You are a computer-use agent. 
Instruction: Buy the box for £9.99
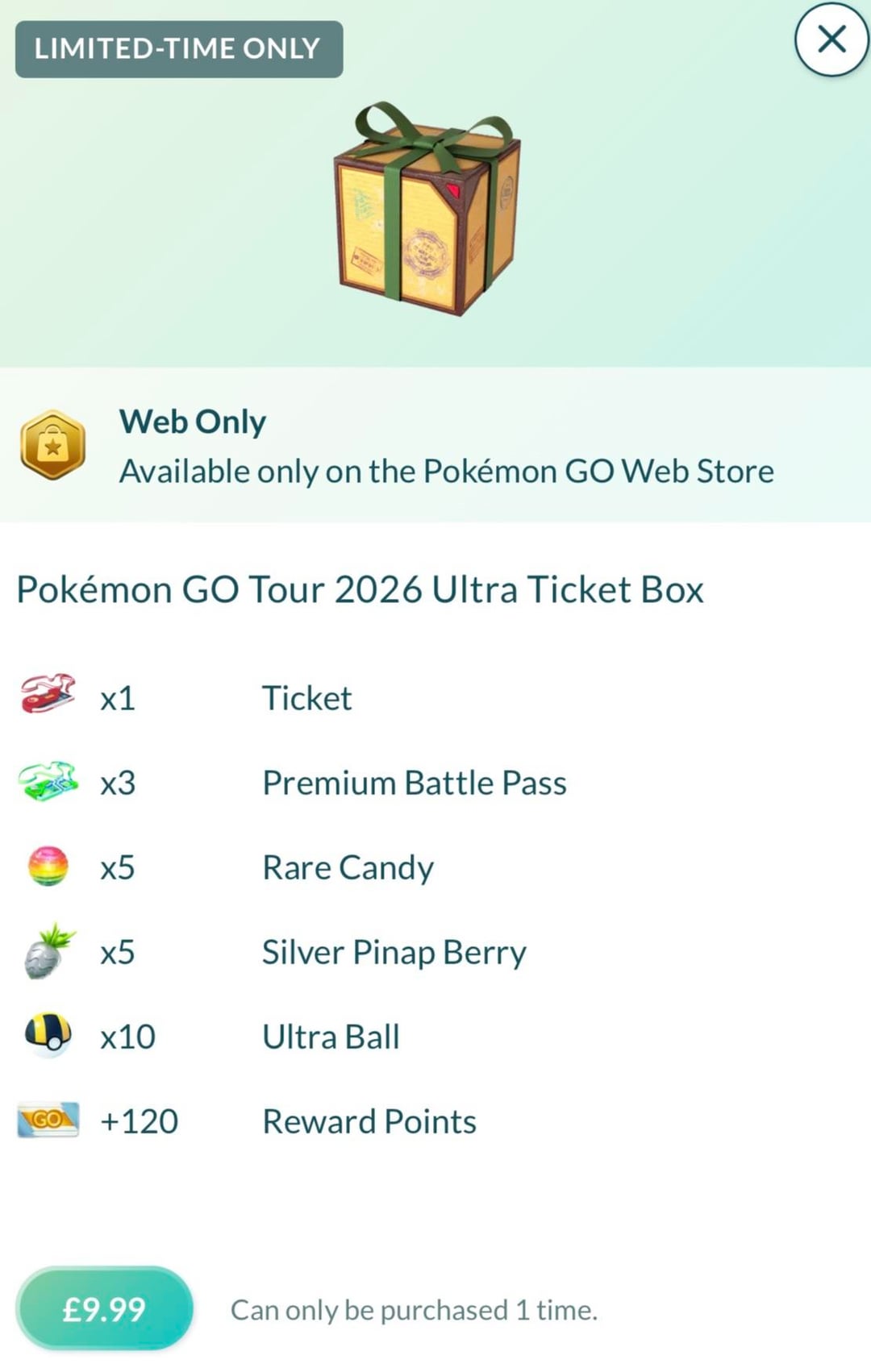(104, 1309)
